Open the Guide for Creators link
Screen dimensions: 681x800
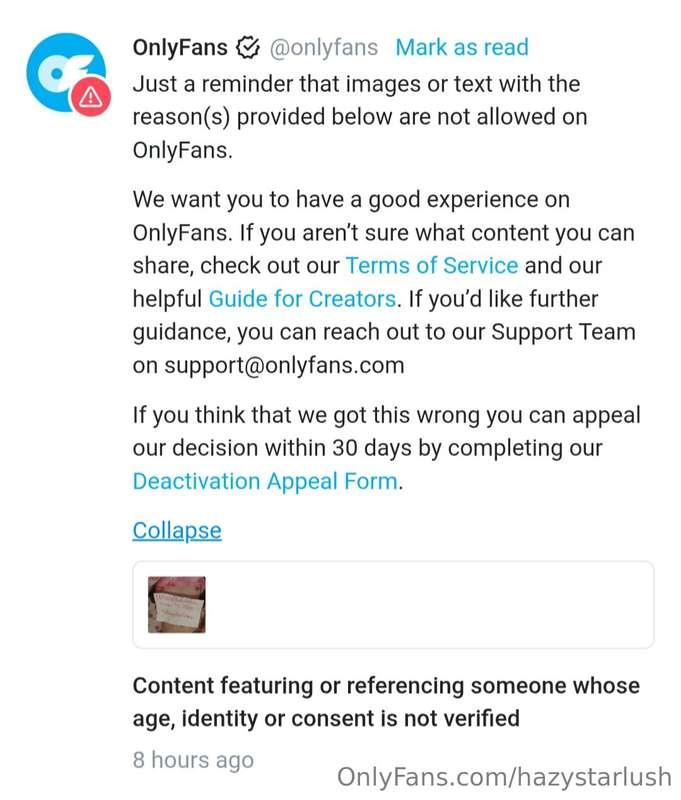click(x=302, y=298)
